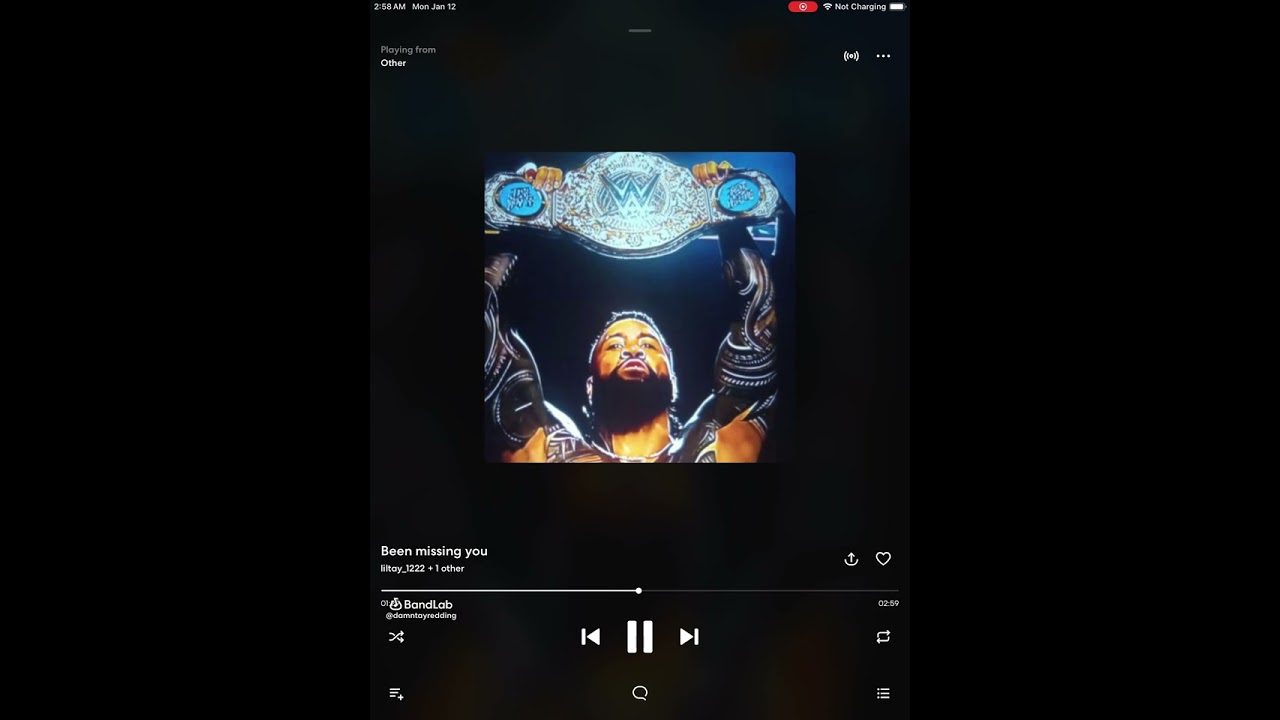Add track to a playlist

click(396, 693)
